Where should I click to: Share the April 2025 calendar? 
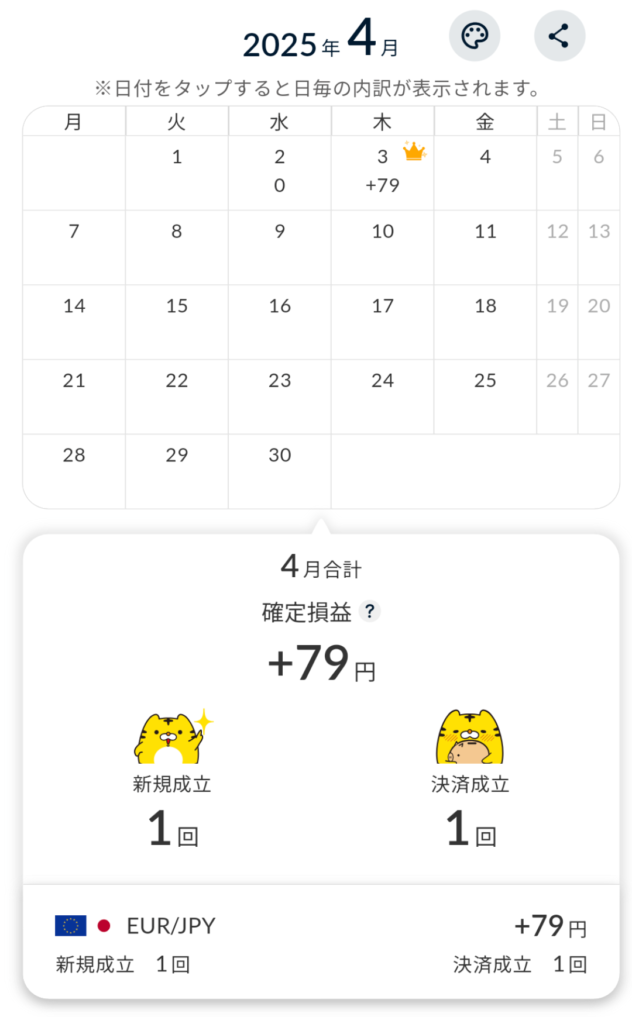coord(559,37)
